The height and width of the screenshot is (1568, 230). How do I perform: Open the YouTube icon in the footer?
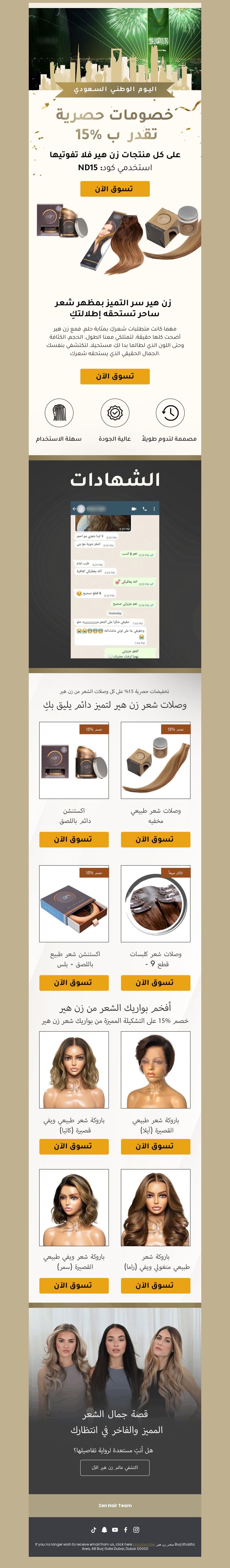115,1530
